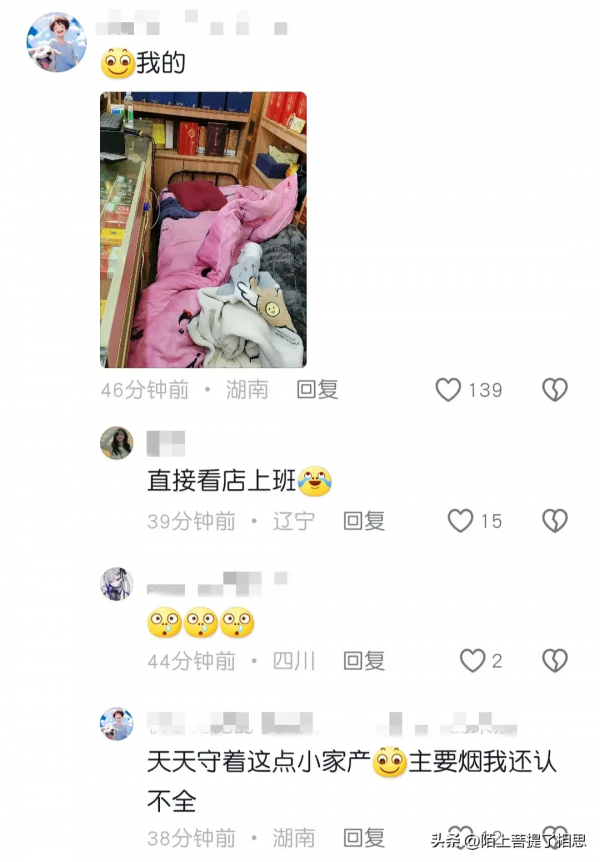Open the bed photo in the first comment

tap(203, 230)
